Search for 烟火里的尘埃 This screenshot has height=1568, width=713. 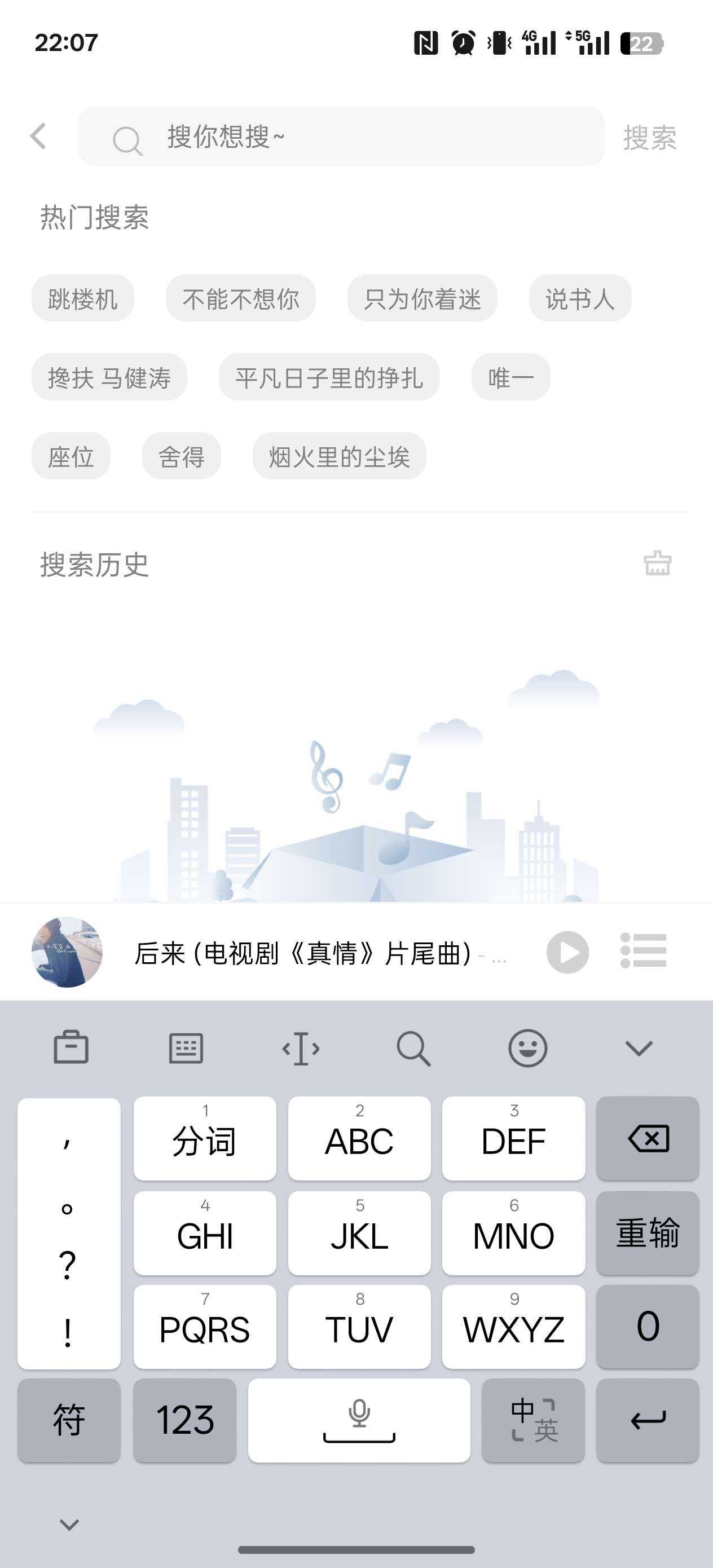point(339,456)
